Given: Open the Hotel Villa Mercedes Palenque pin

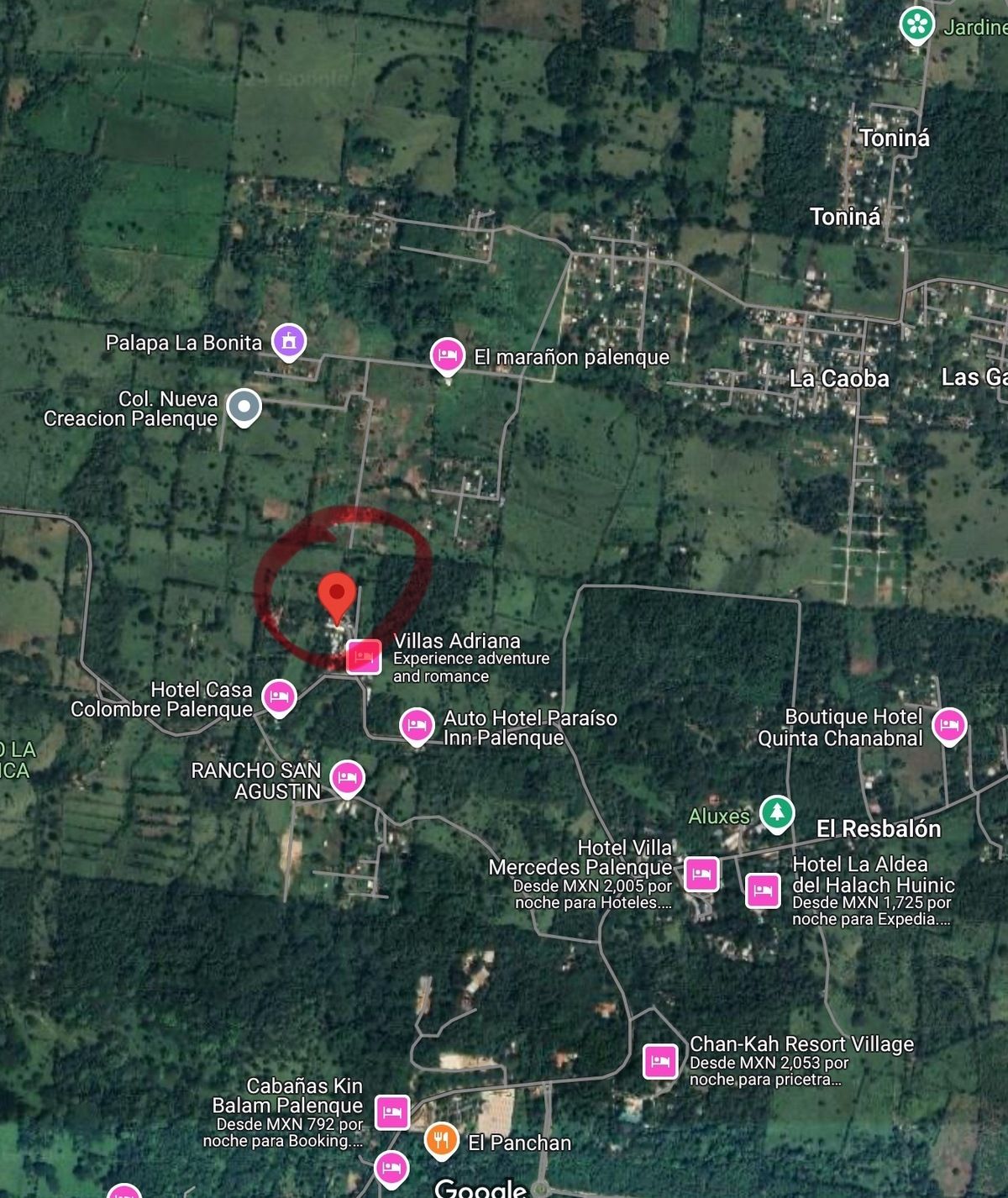Looking at the screenshot, I should pos(701,875).
